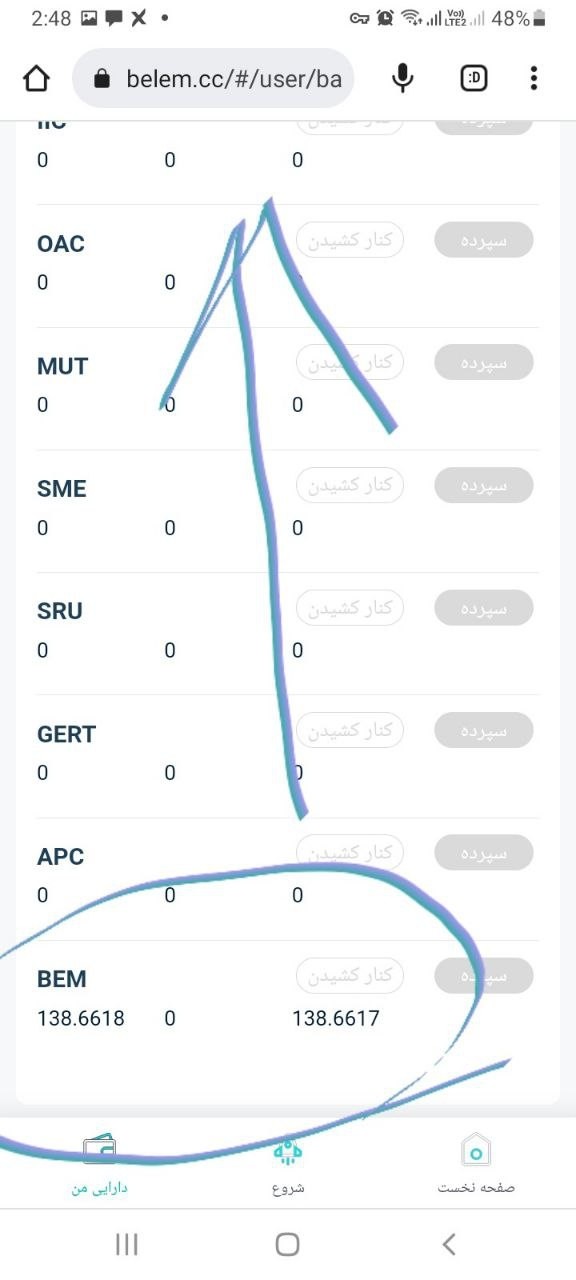Tap the سپرده button for SME
The height and width of the screenshot is (1280, 576).
pyautogui.click(x=484, y=486)
